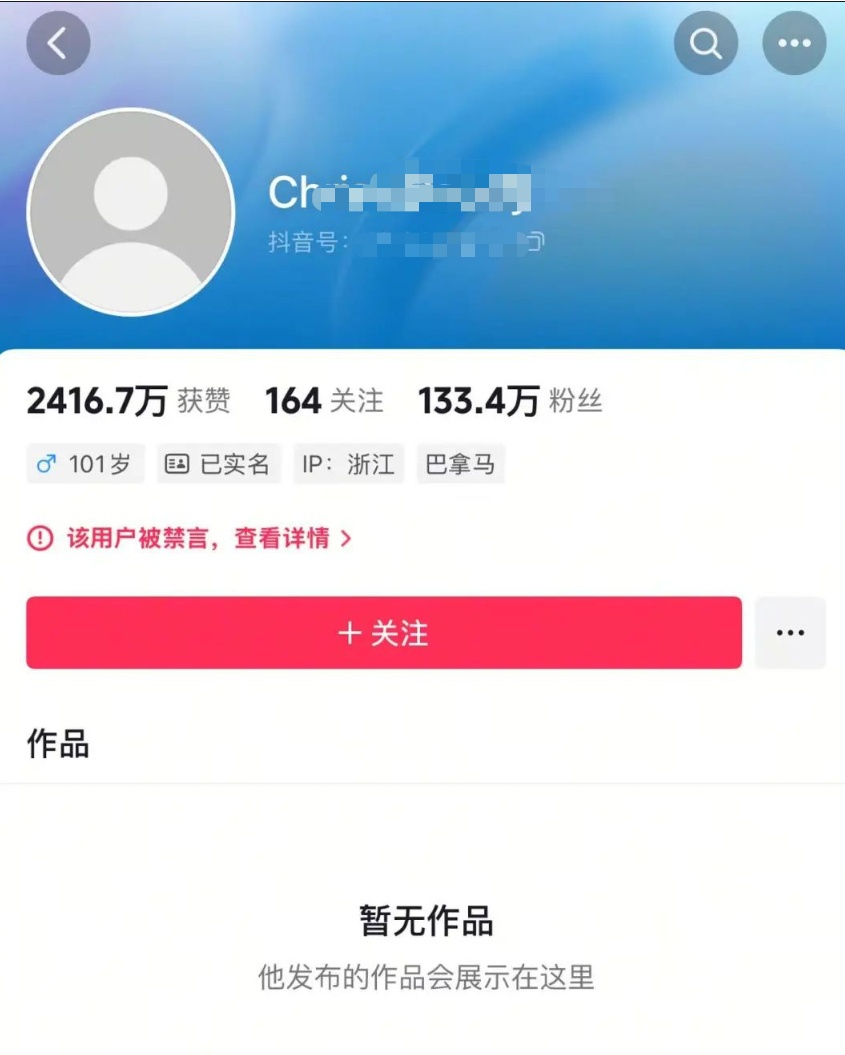The height and width of the screenshot is (1055, 845).
Task: Copy the 抖音号 ID
Action: tap(536, 241)
